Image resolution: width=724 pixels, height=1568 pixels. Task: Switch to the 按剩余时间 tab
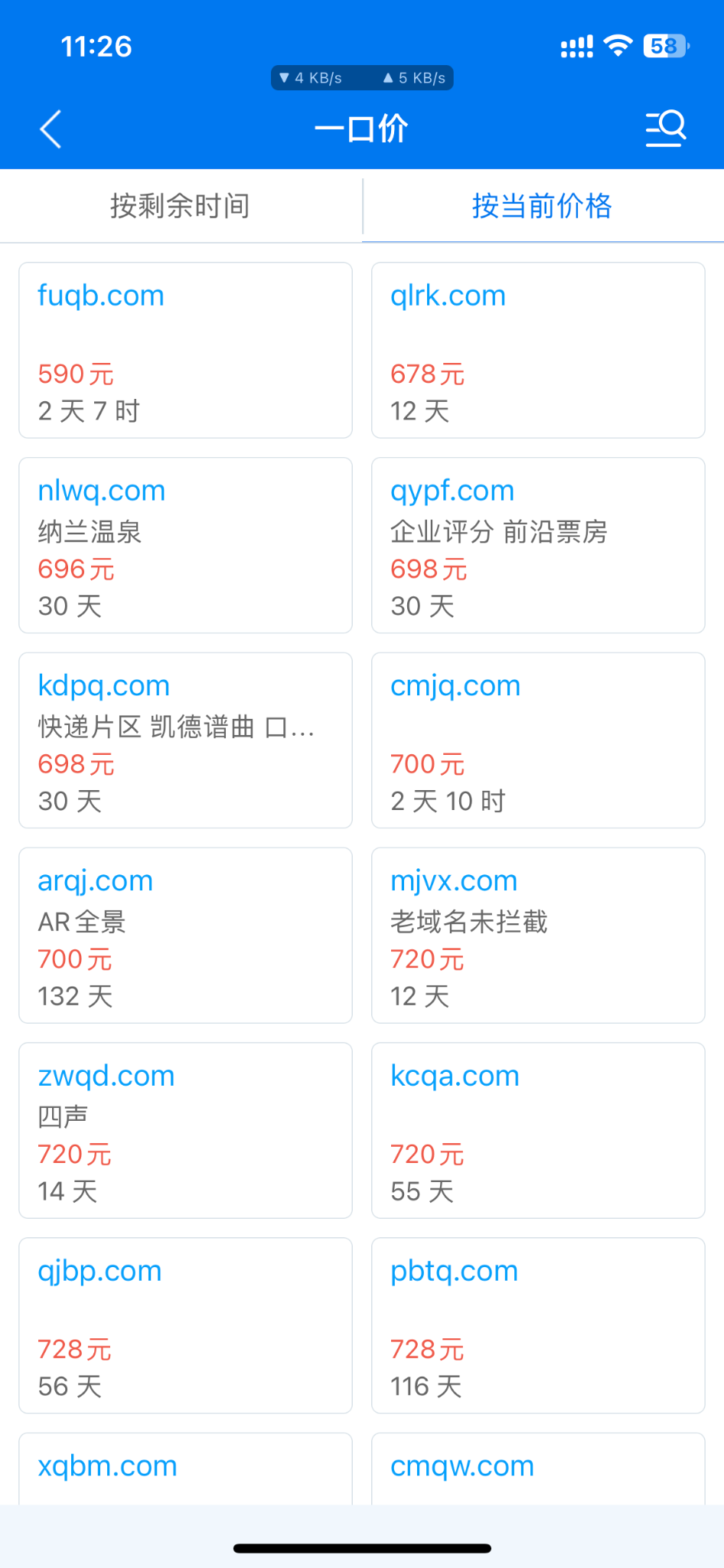tap(180, 206)
